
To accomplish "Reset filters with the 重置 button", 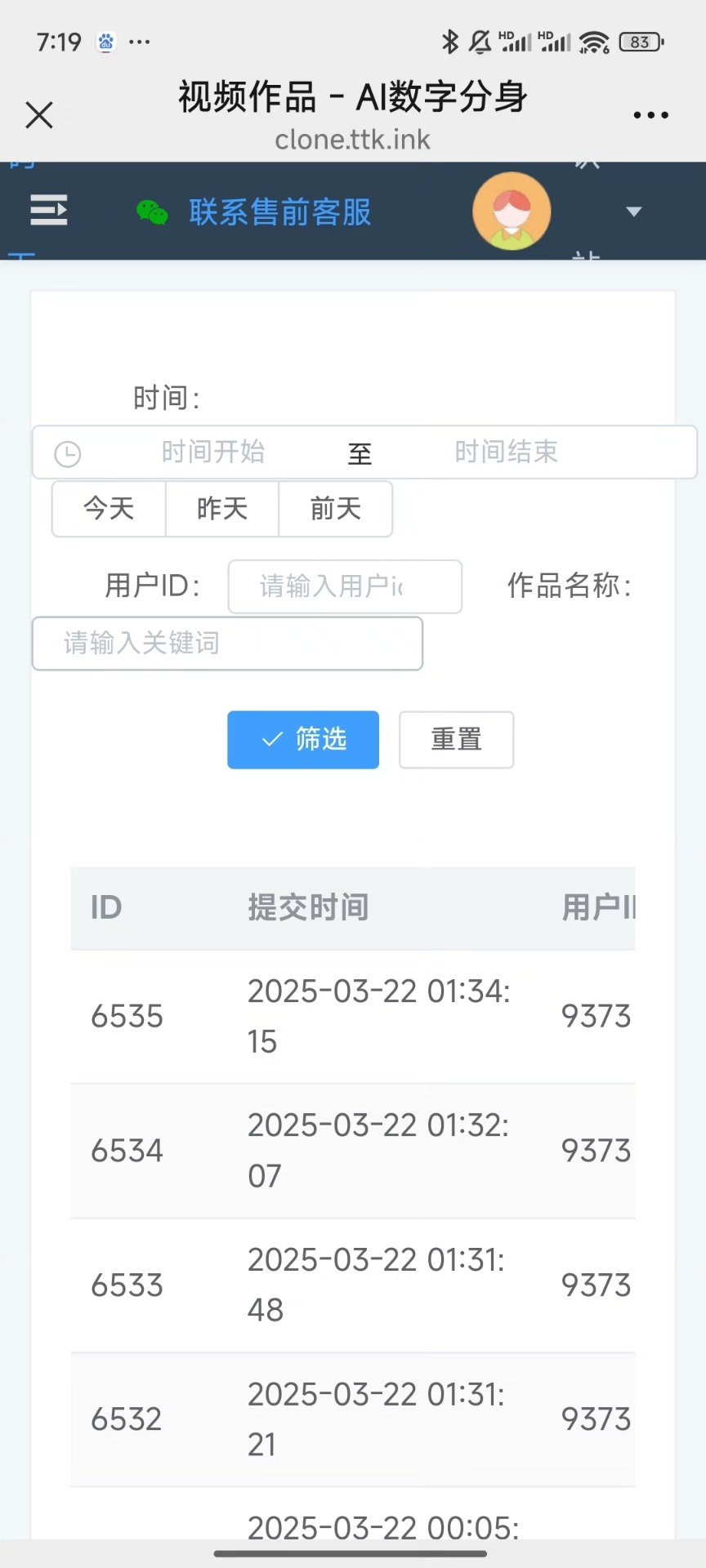I will coord(456,740).
